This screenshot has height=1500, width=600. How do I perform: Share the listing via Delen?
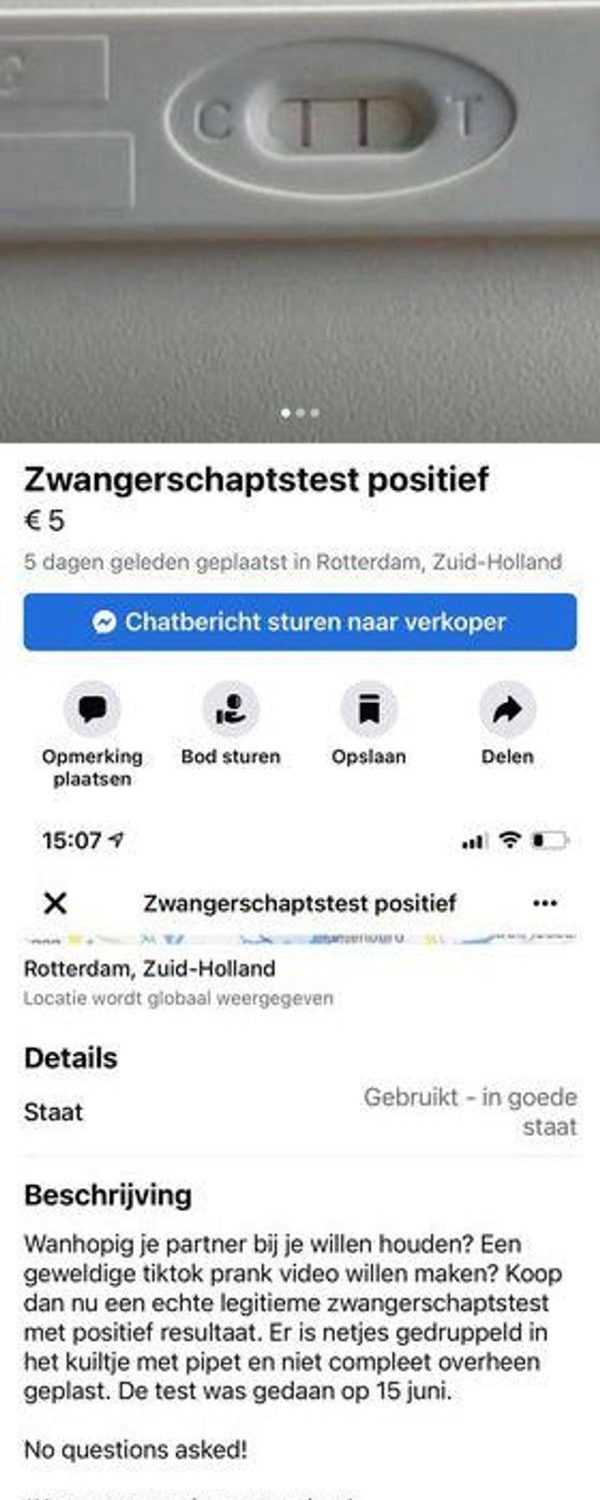coord(508,710)
